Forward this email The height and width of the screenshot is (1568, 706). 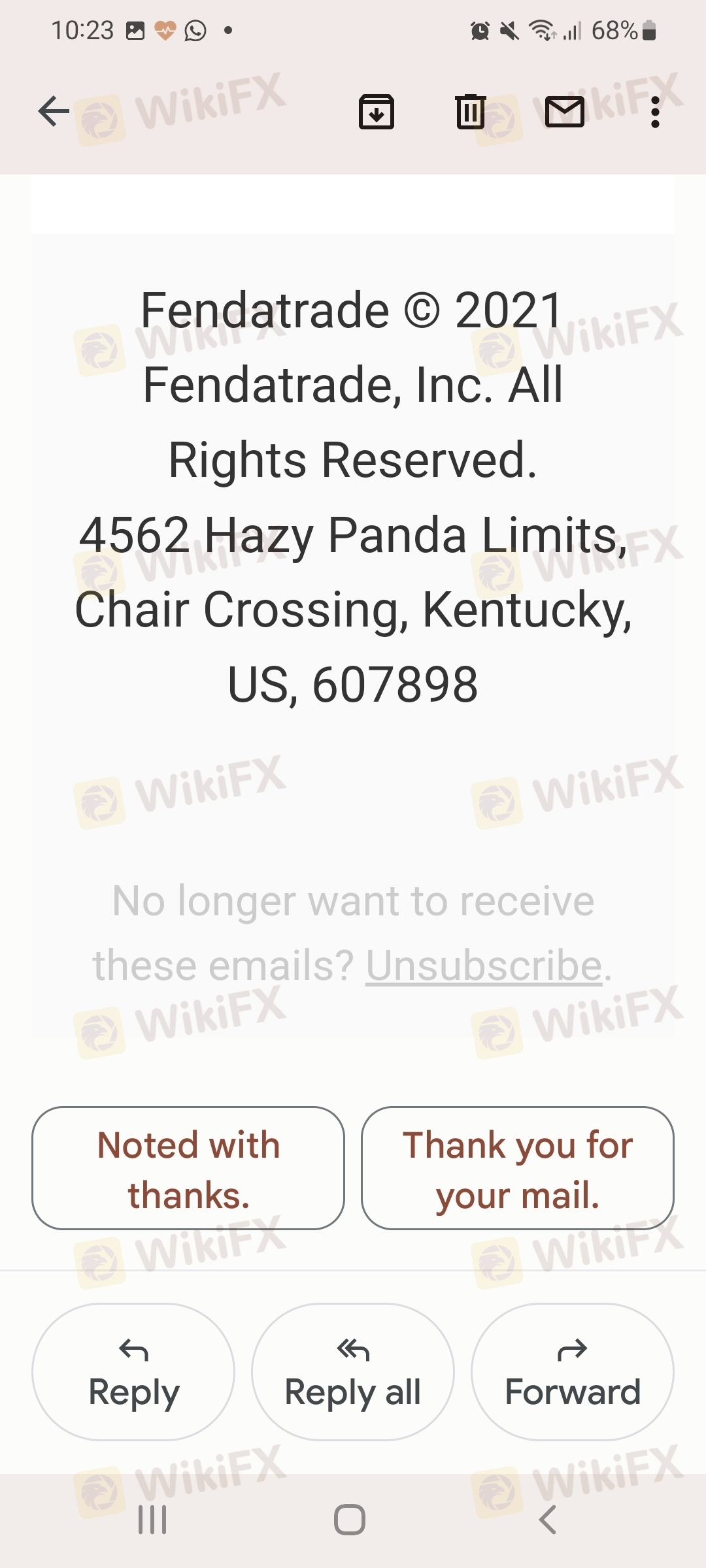tap(573, 1372)
